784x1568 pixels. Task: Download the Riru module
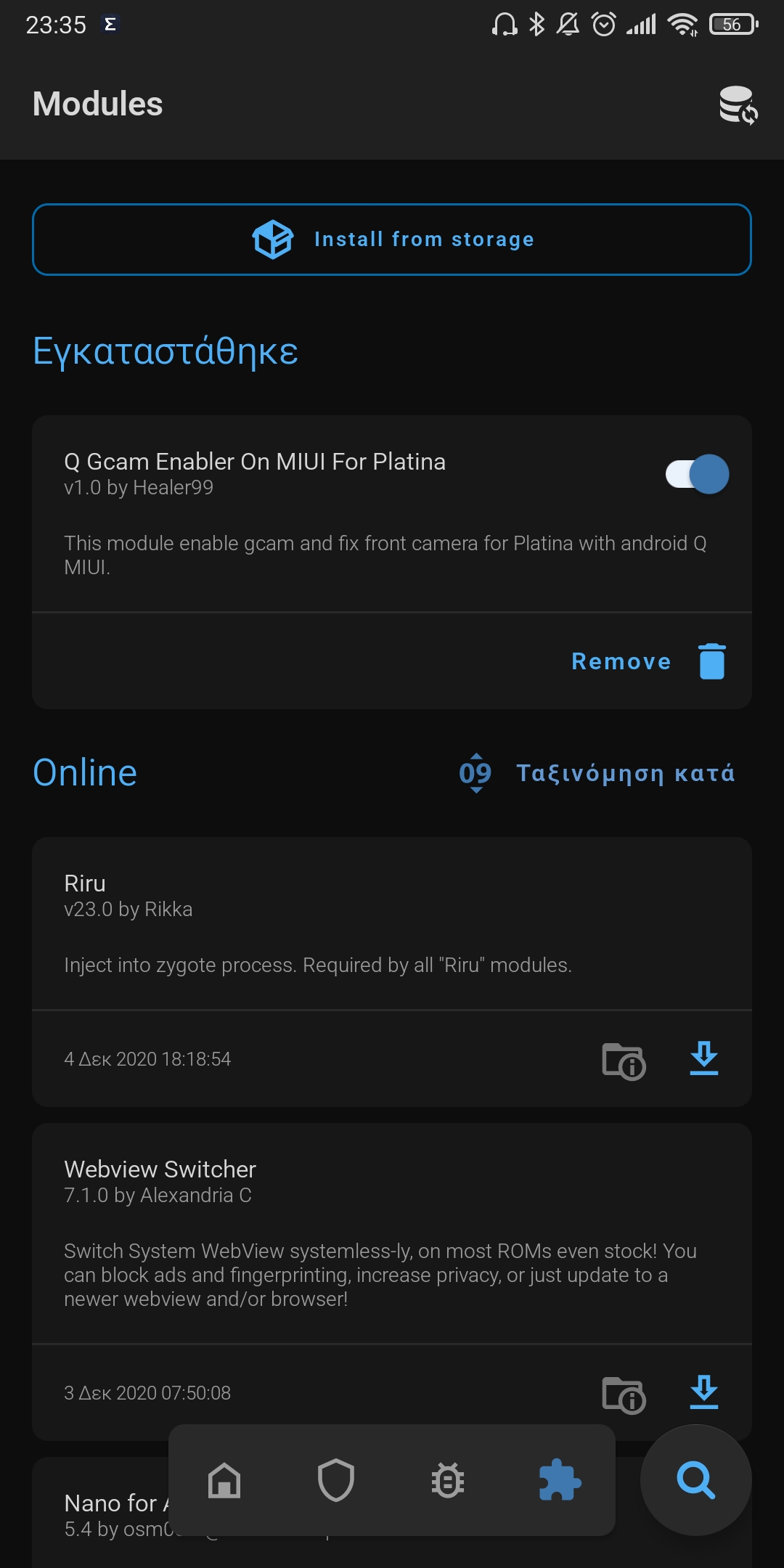703,1059
